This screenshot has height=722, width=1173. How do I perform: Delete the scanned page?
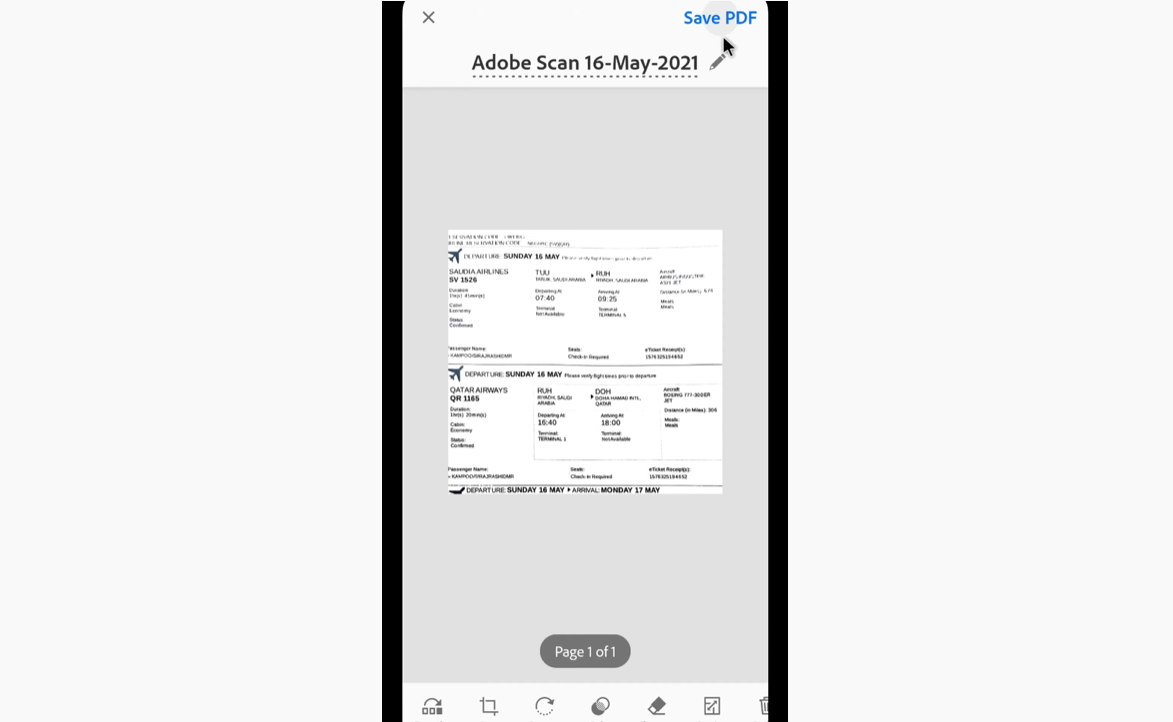coord(762,706)
